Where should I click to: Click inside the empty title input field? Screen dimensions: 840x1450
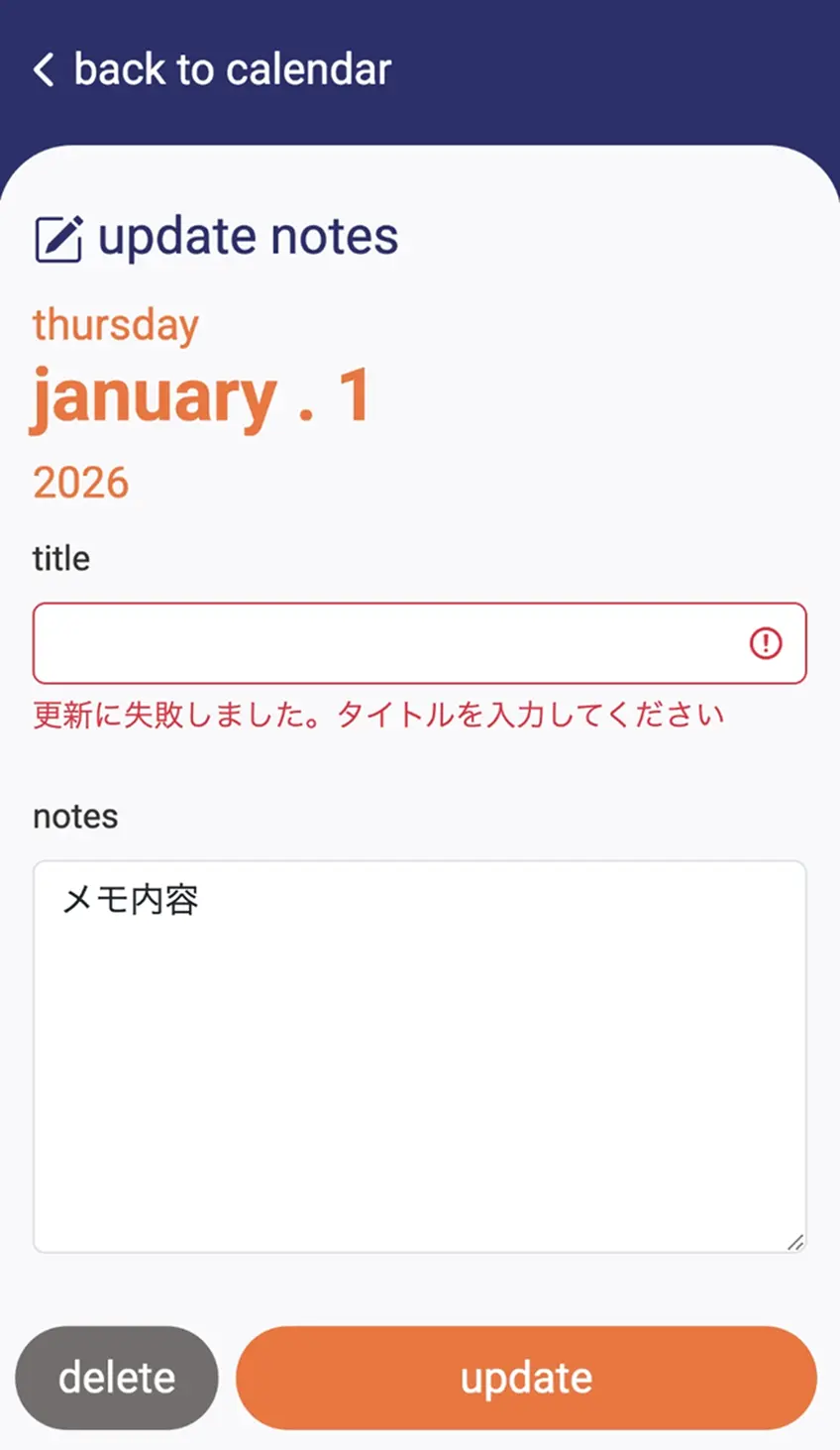coord(347,643)
